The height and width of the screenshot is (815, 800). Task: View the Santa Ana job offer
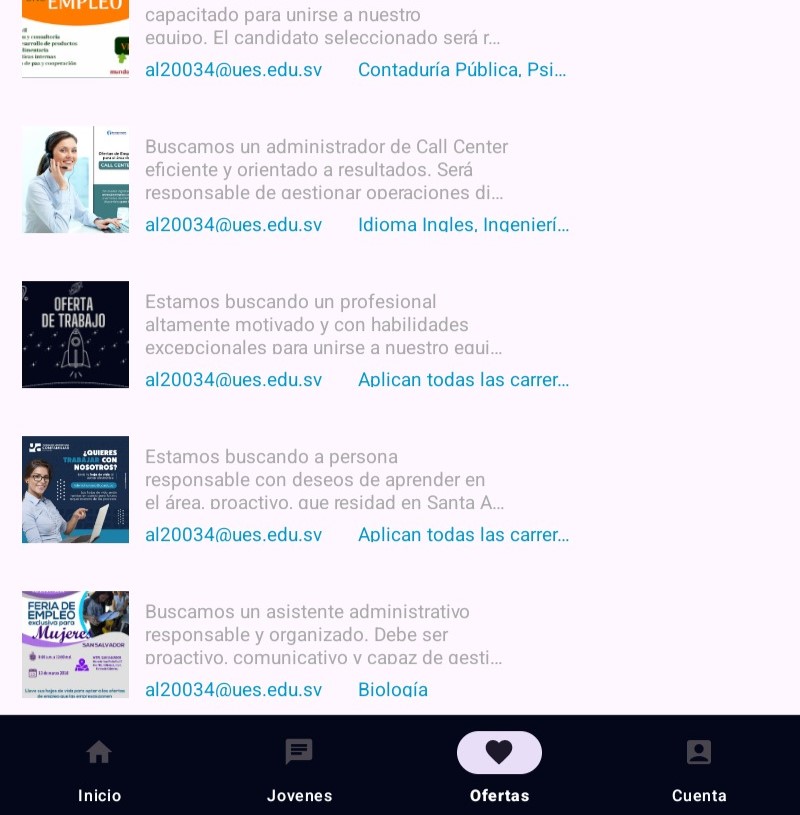[325, 479]
